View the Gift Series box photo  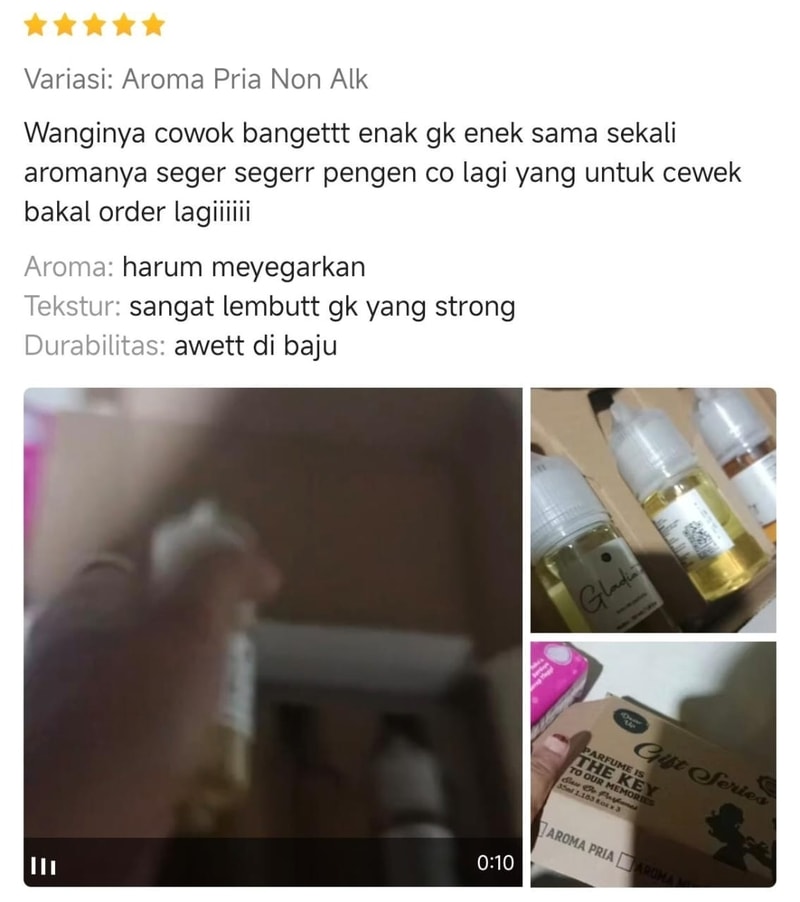click(653, 764)
